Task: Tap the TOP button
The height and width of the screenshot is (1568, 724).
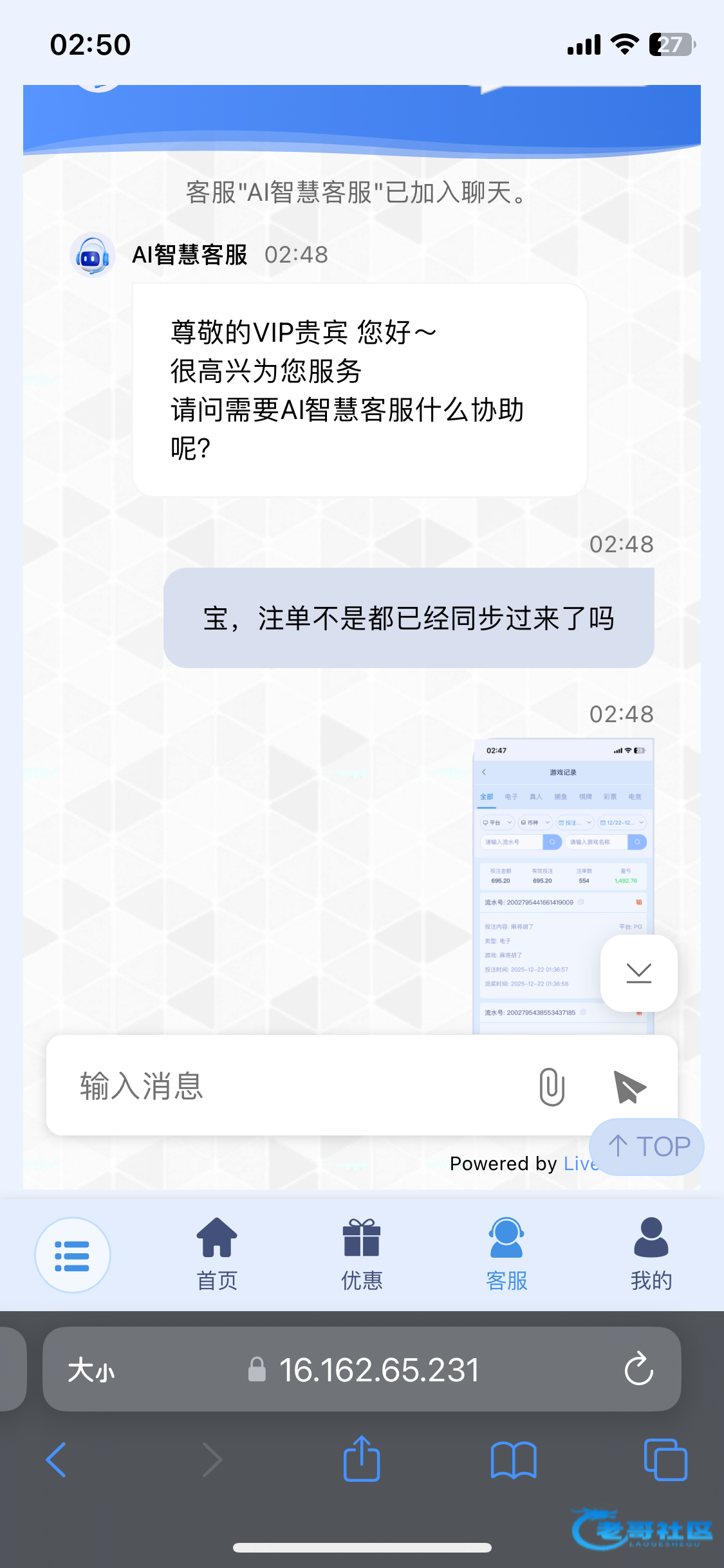Action: click(647, 1146)
